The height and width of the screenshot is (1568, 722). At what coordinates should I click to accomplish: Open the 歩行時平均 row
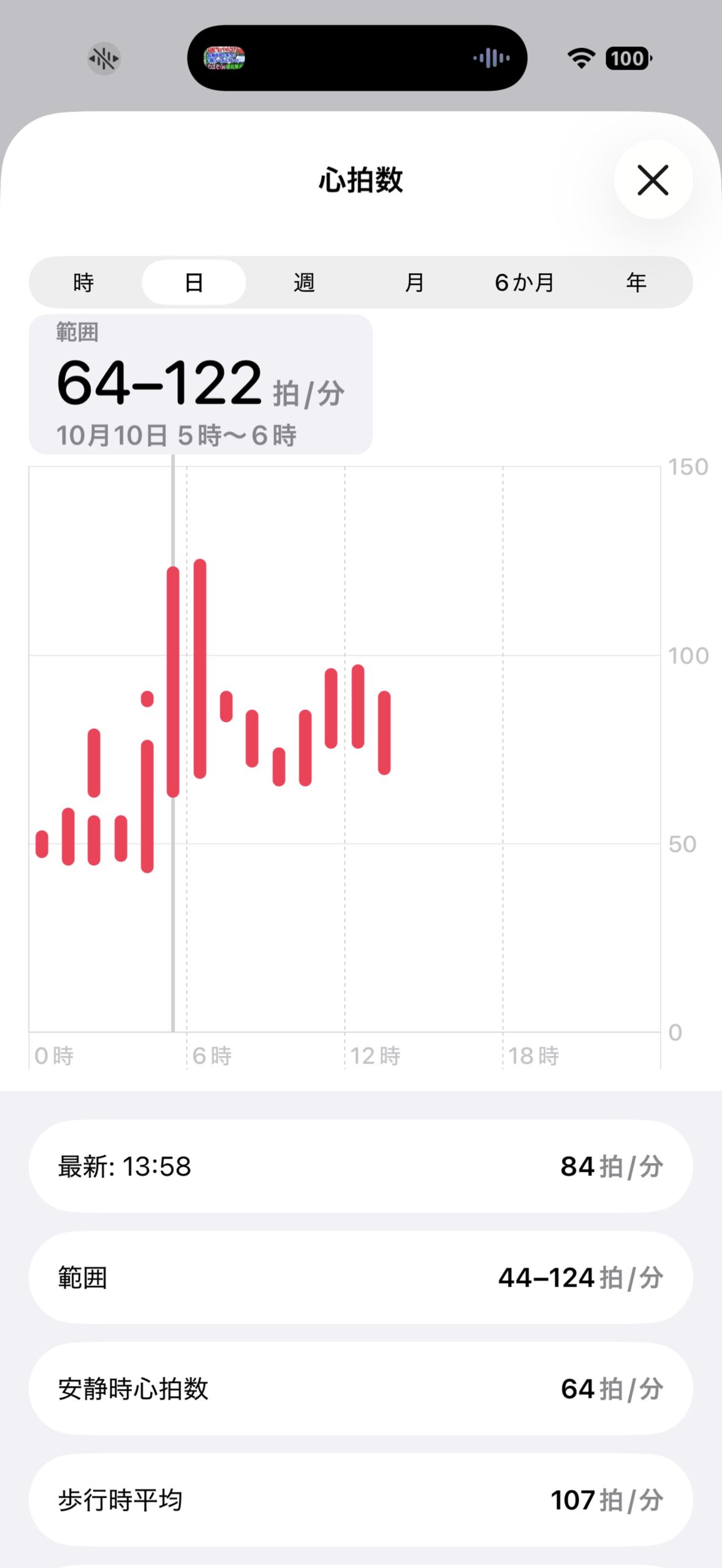pyautogui.click(x=360, y=1500)
